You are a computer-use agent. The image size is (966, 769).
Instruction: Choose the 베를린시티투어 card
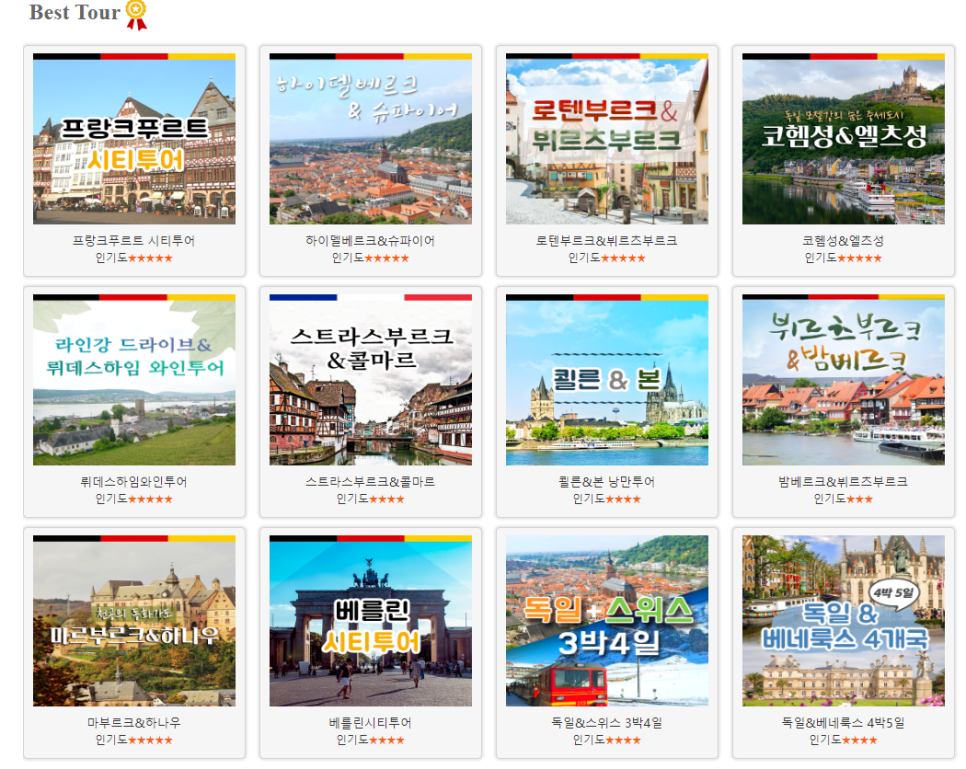tap(370, 622)
